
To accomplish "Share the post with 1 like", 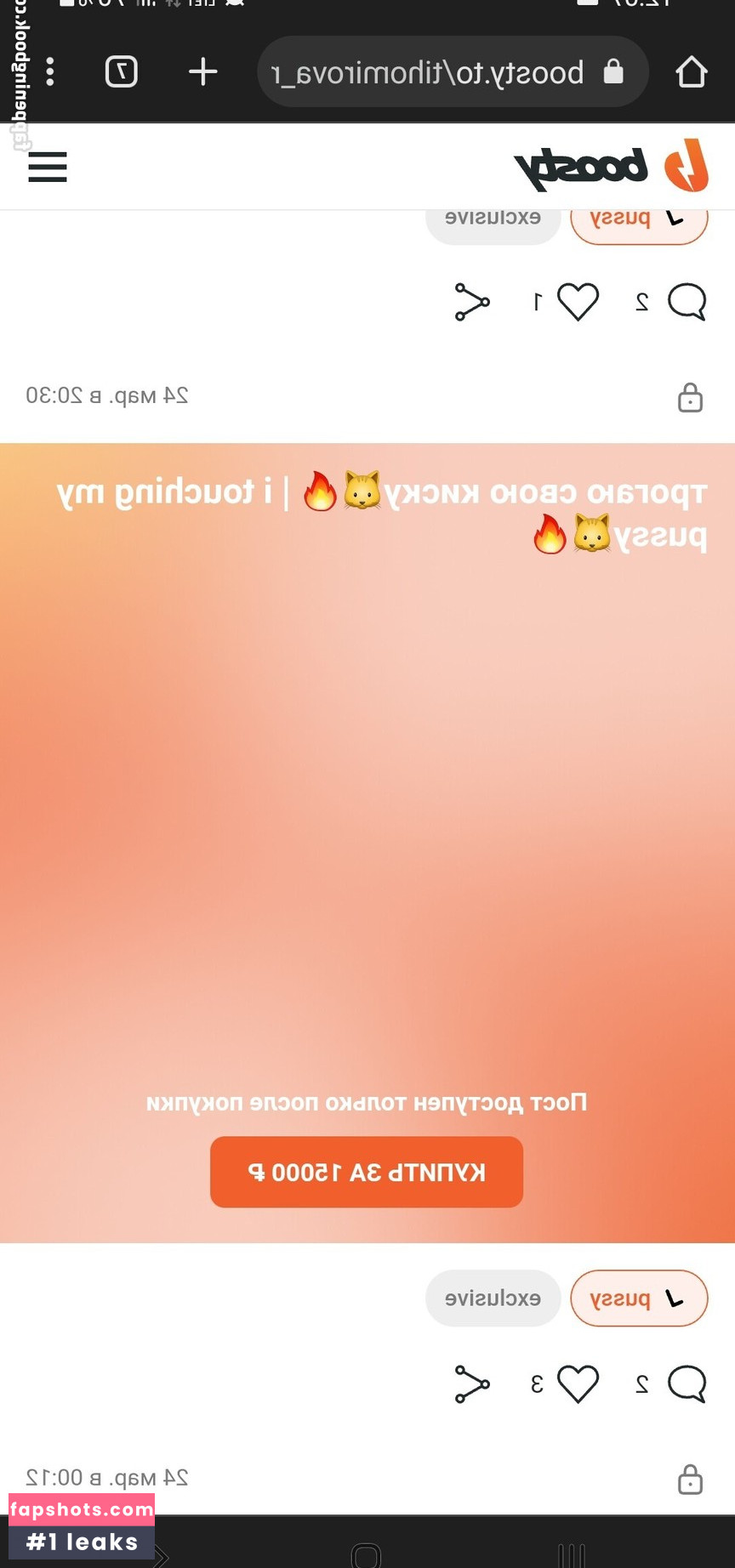I will pos(472,302).
